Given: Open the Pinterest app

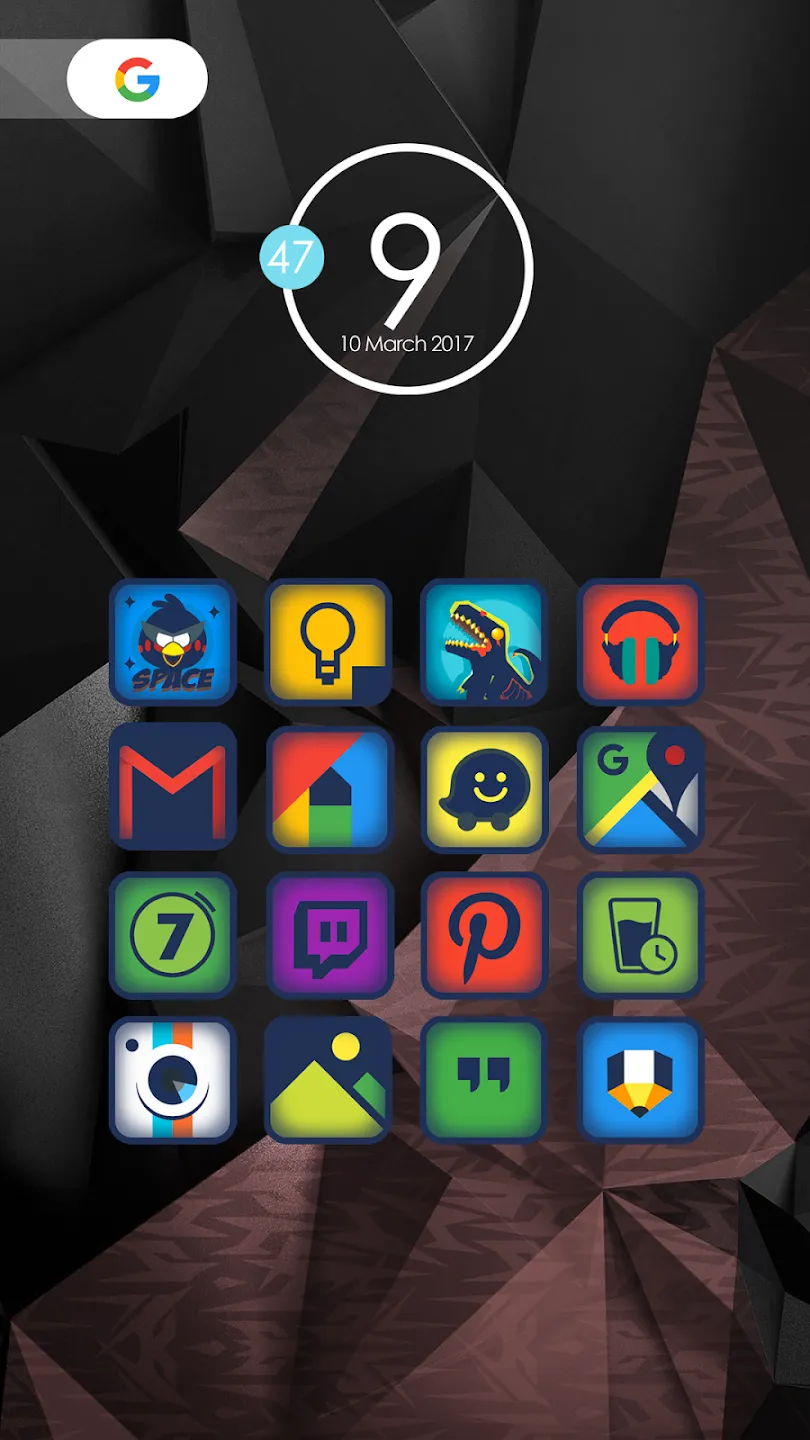Looking at the screenshot, I should (484, 935).
